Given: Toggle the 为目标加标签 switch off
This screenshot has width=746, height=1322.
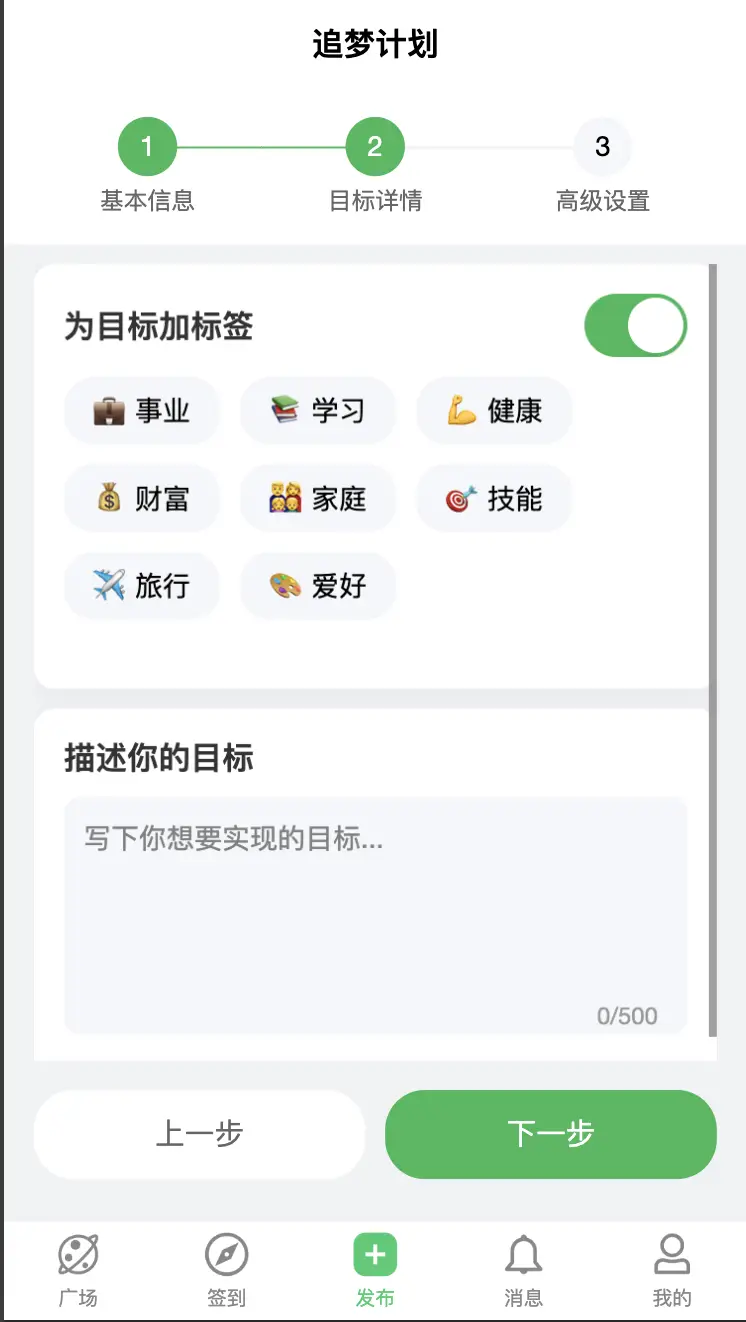Looking at the screenshot, I should click(x=635, y=326).
